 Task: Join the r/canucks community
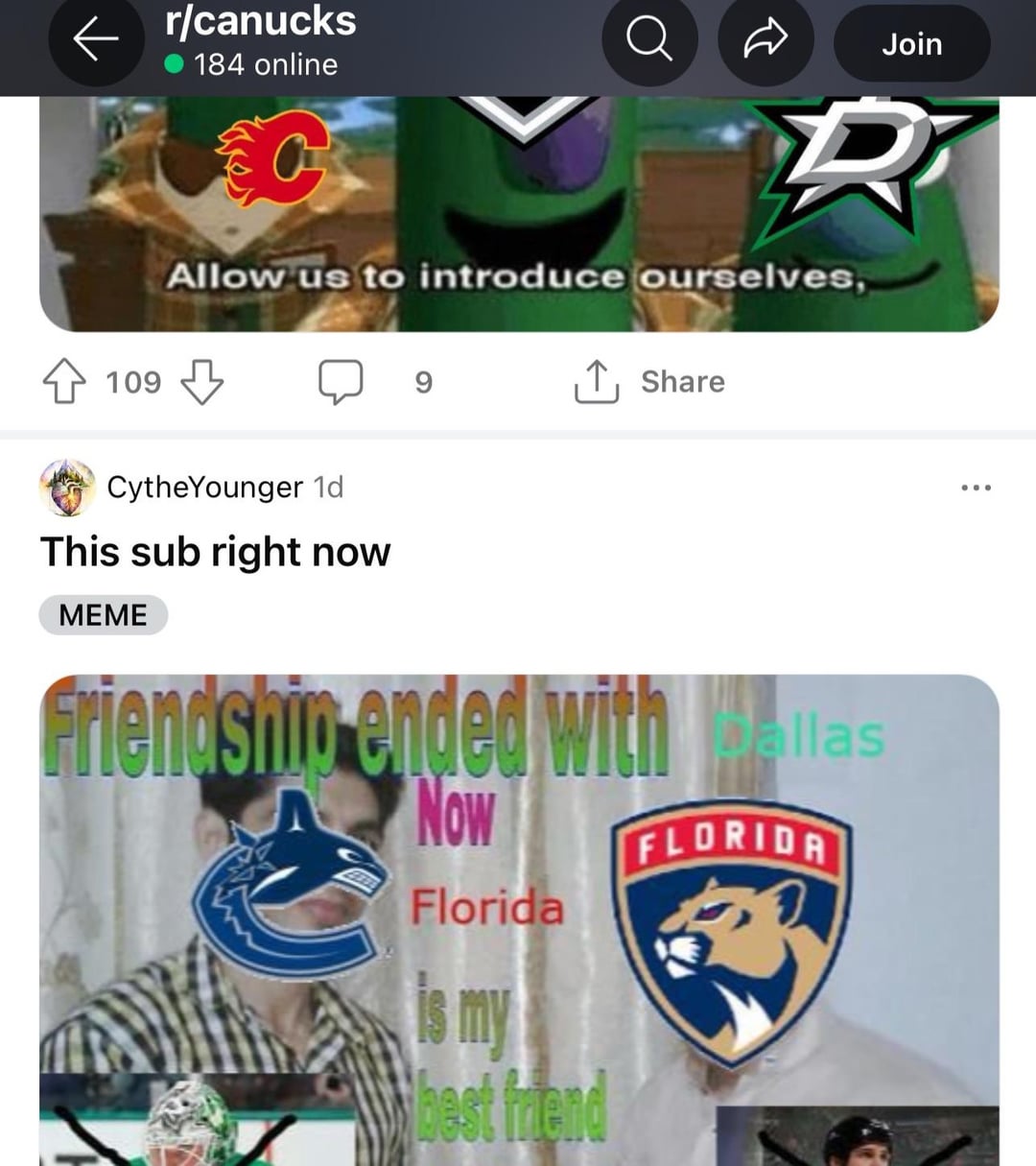(x=911, y=44)
